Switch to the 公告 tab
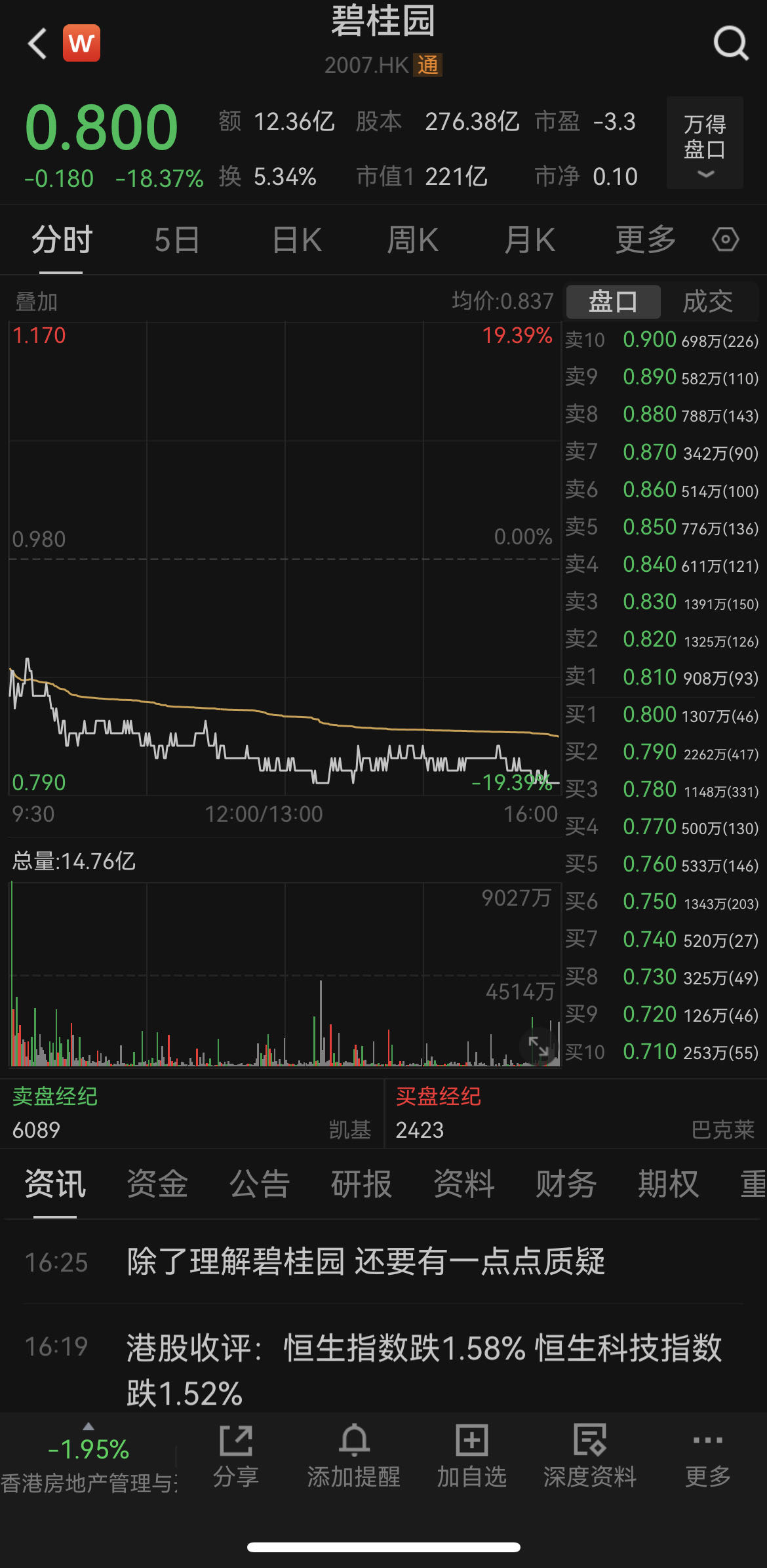Viewport: 767px width, 1568px height. [x=260, y=1184]
